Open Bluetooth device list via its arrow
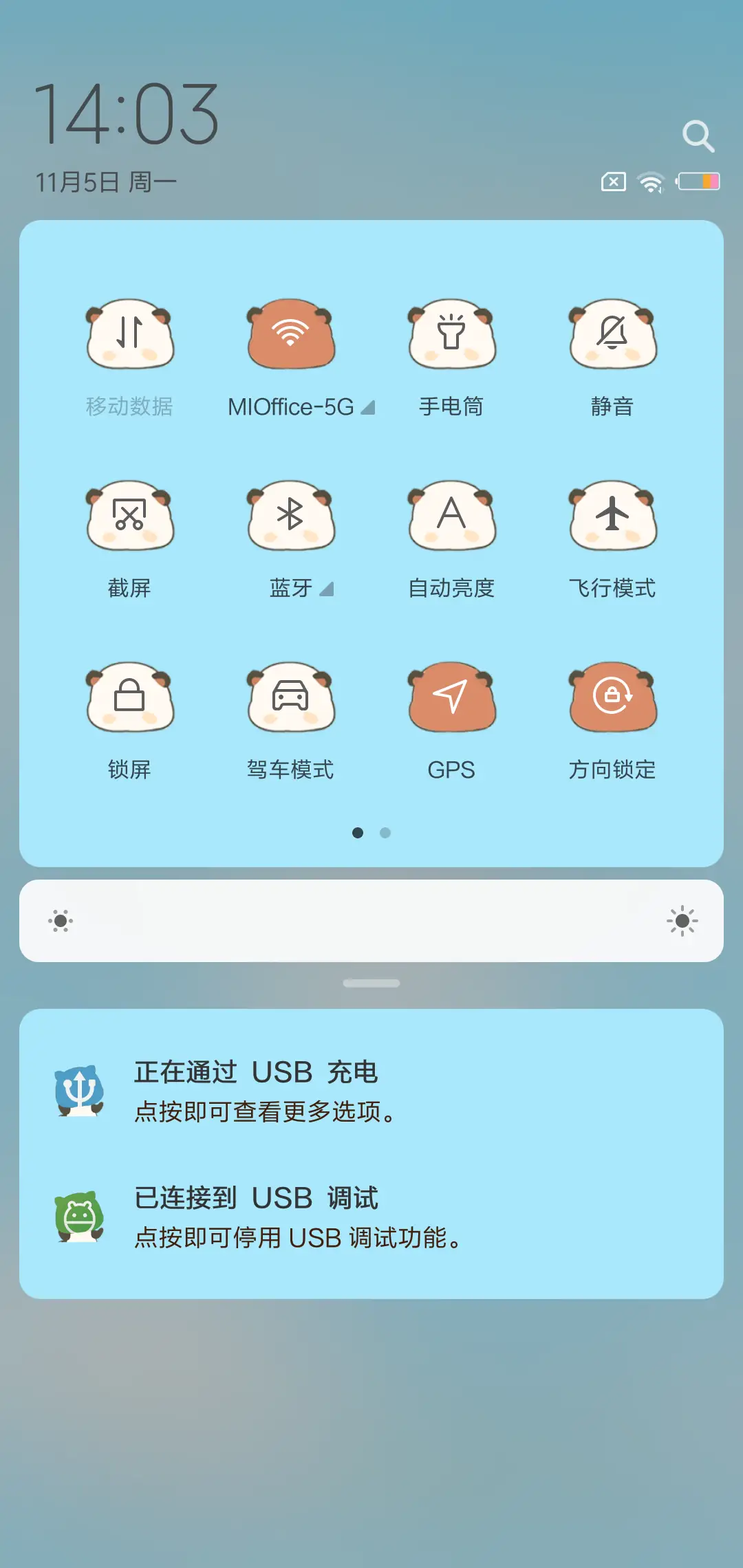This screenshot has width=743, height=1568. [x=326, y=589]
